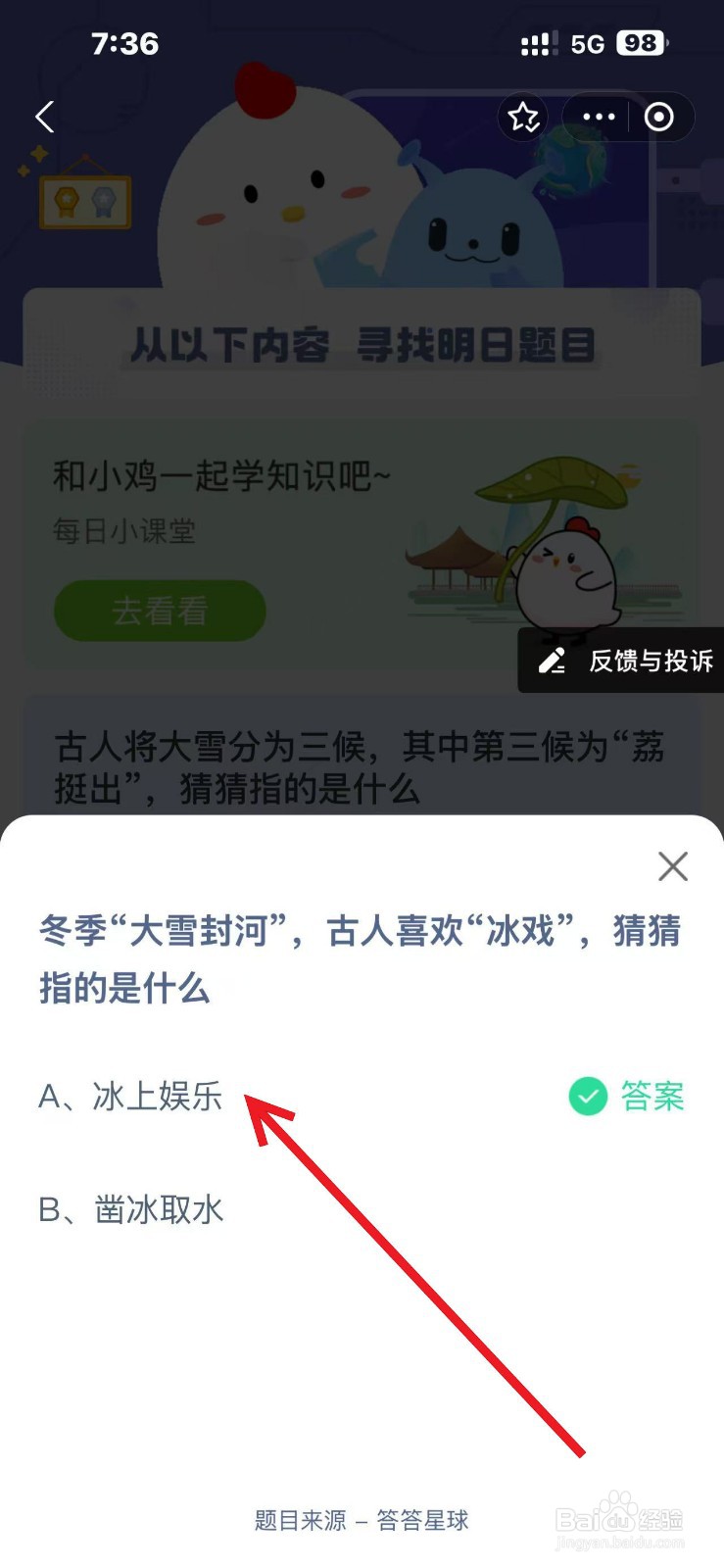The image size is (724, 1568).
Task: Tap the star favorite icon
Action: pos(524,117)
